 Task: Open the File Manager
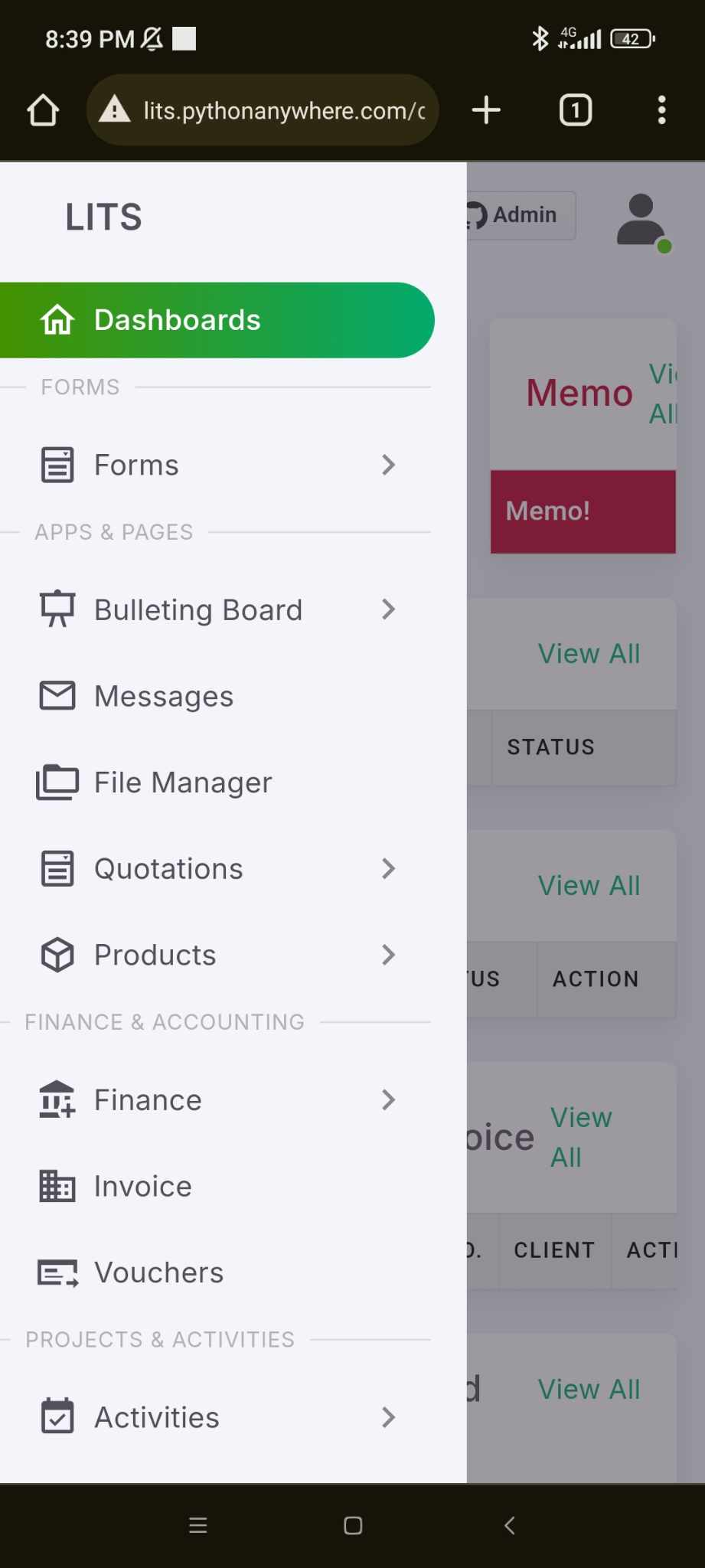[182, 782]
